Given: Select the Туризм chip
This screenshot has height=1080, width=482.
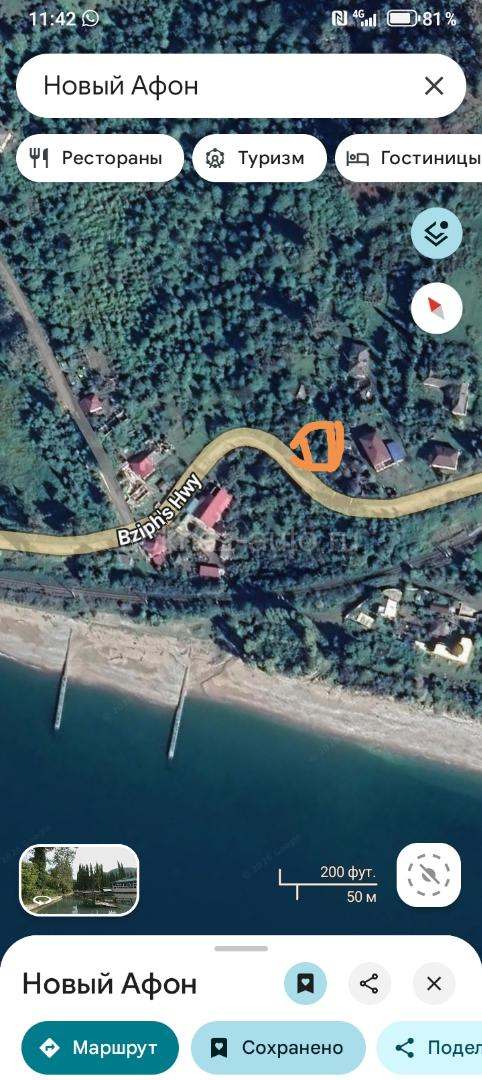Looking at the screenshot, I should 259,158.
